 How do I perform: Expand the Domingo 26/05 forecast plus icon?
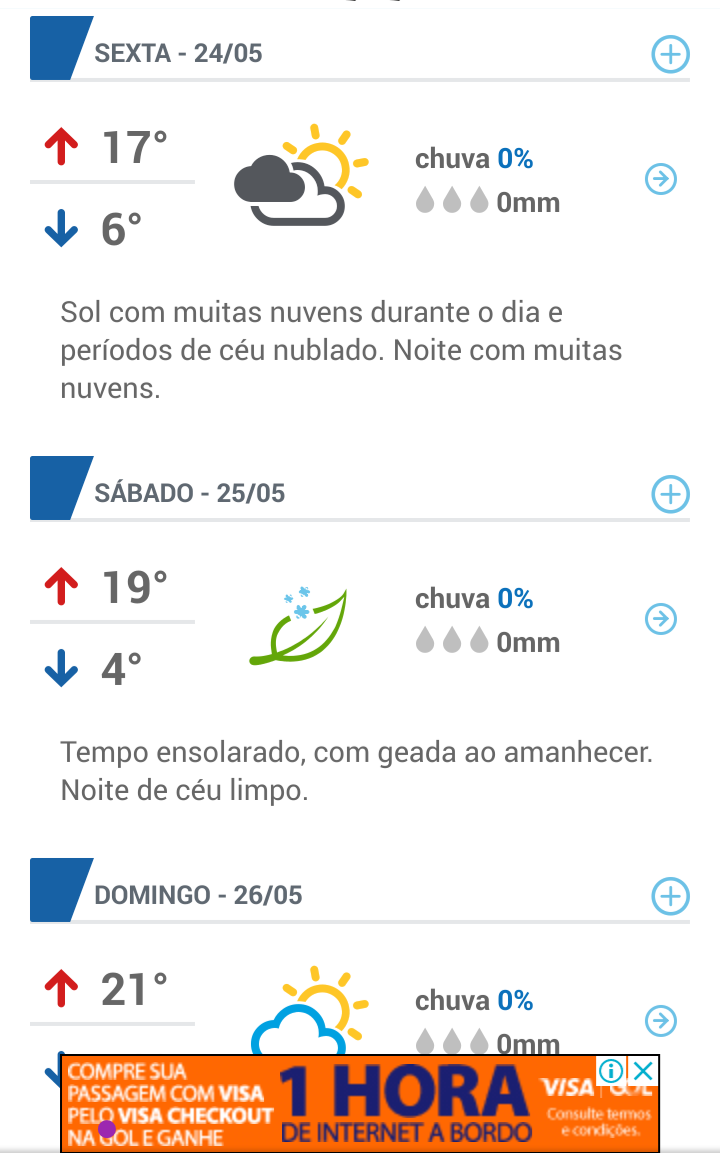click(670, 896)
